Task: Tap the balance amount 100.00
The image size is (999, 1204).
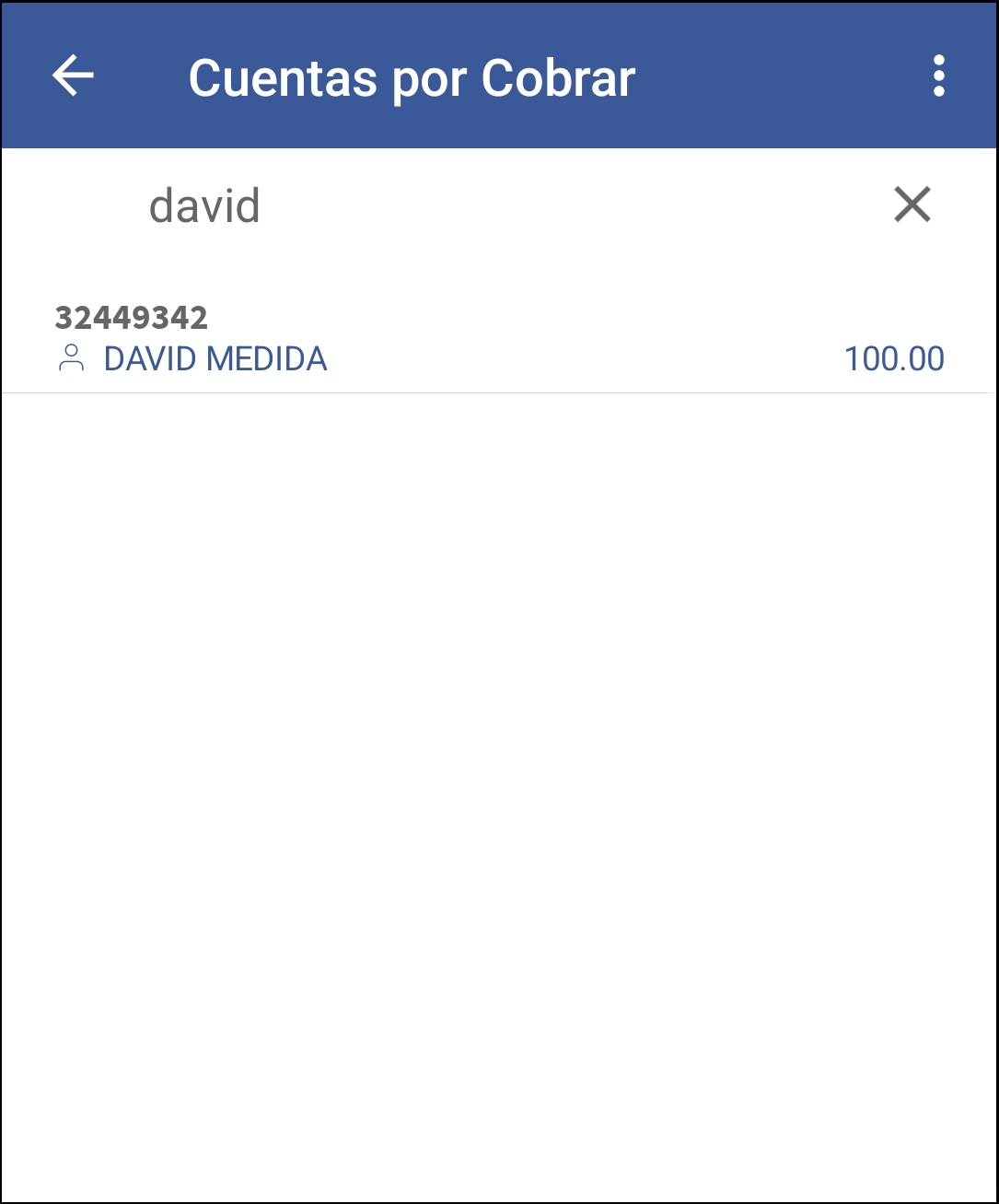Action: point(894,358)
